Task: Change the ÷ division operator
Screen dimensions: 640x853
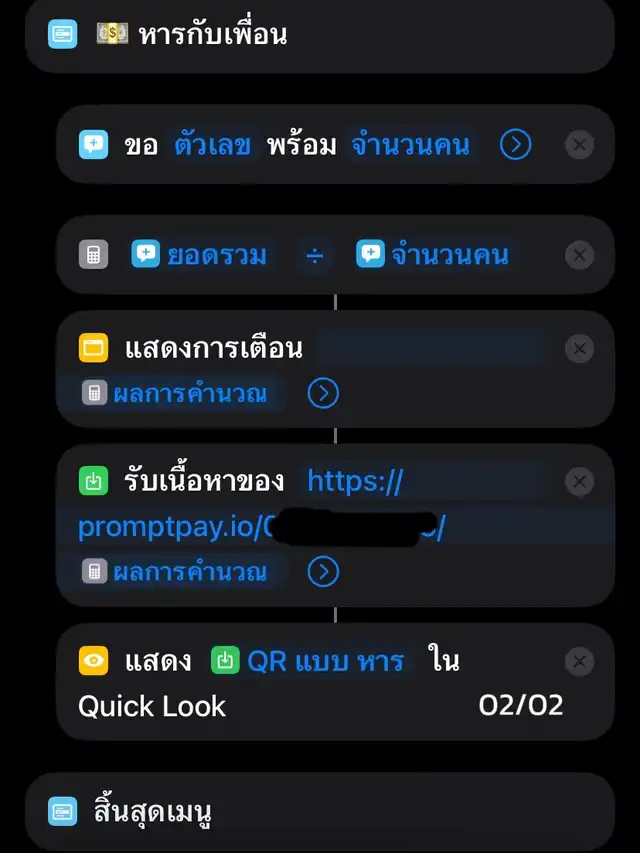Action: 314,255
